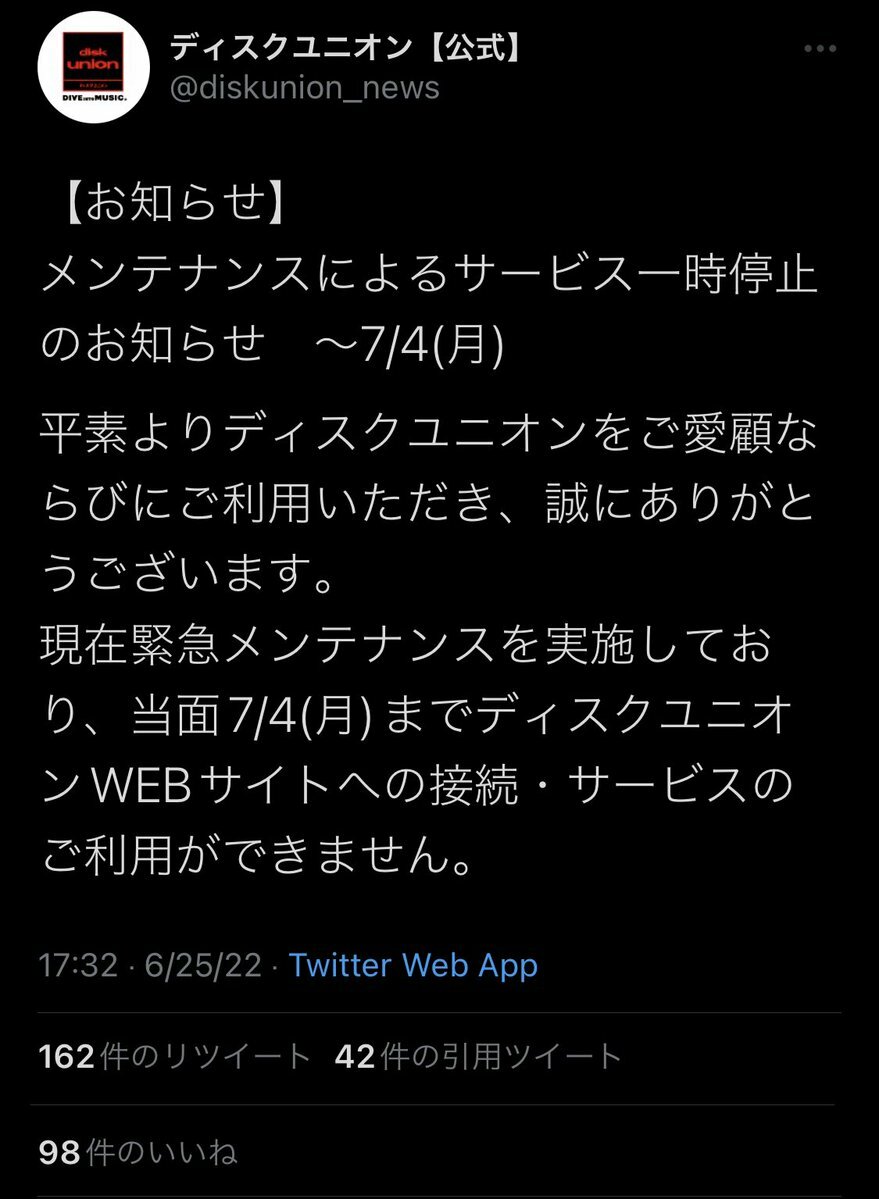Screen dimensions: 879x1199
Task: View the 42 quote tweets
Action: 478,1057
